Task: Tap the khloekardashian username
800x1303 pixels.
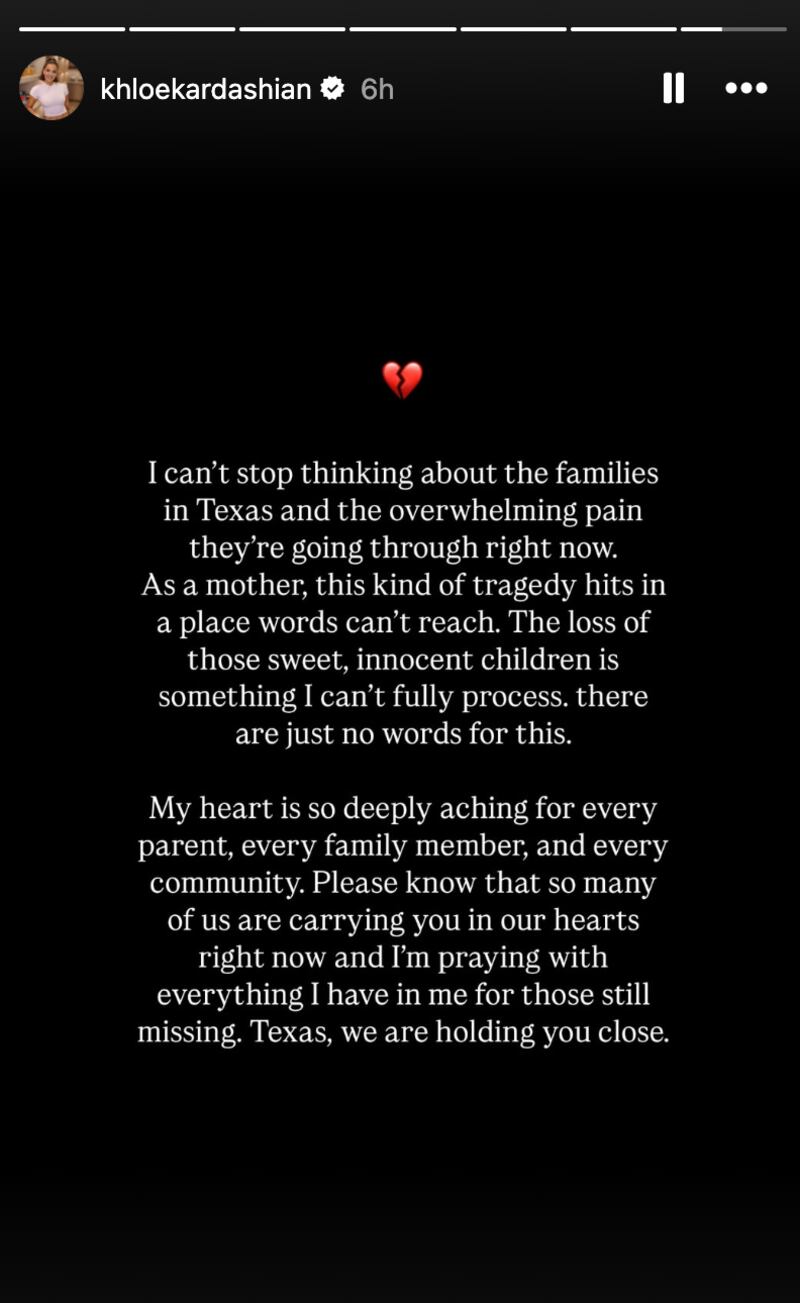Action: (x=205, y=89)
